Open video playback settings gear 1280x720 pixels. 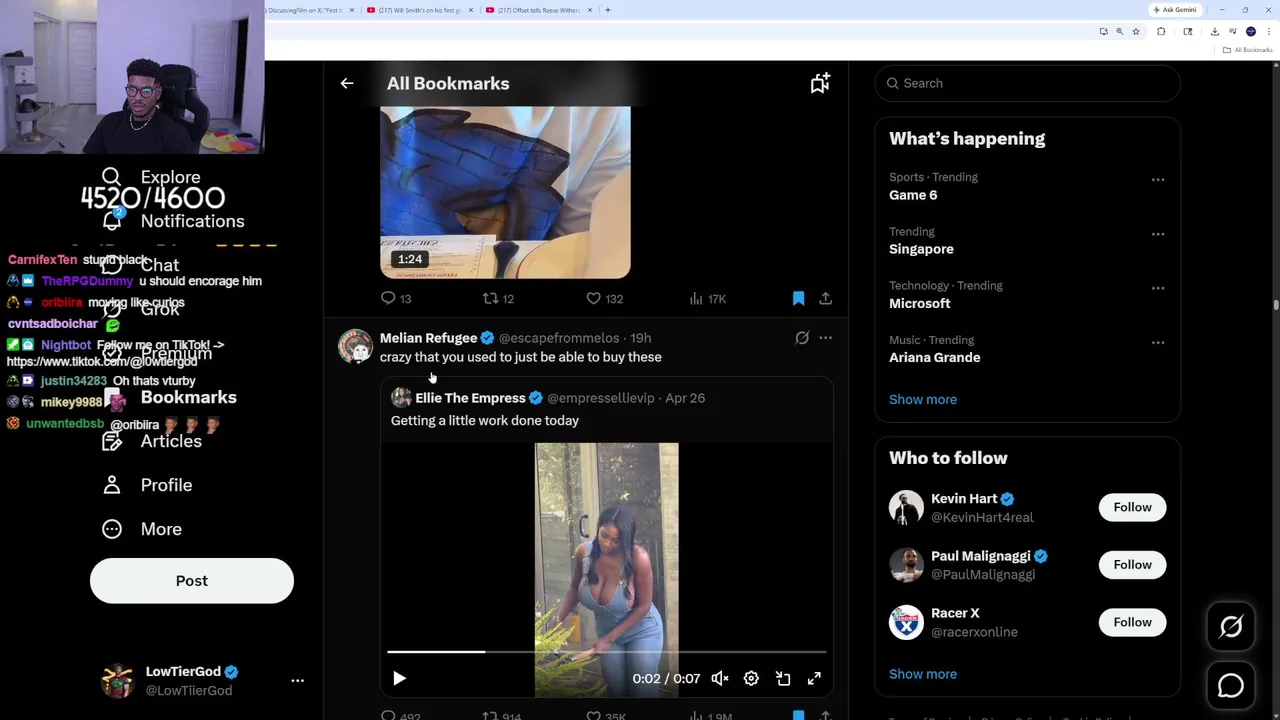click(751, 678)
